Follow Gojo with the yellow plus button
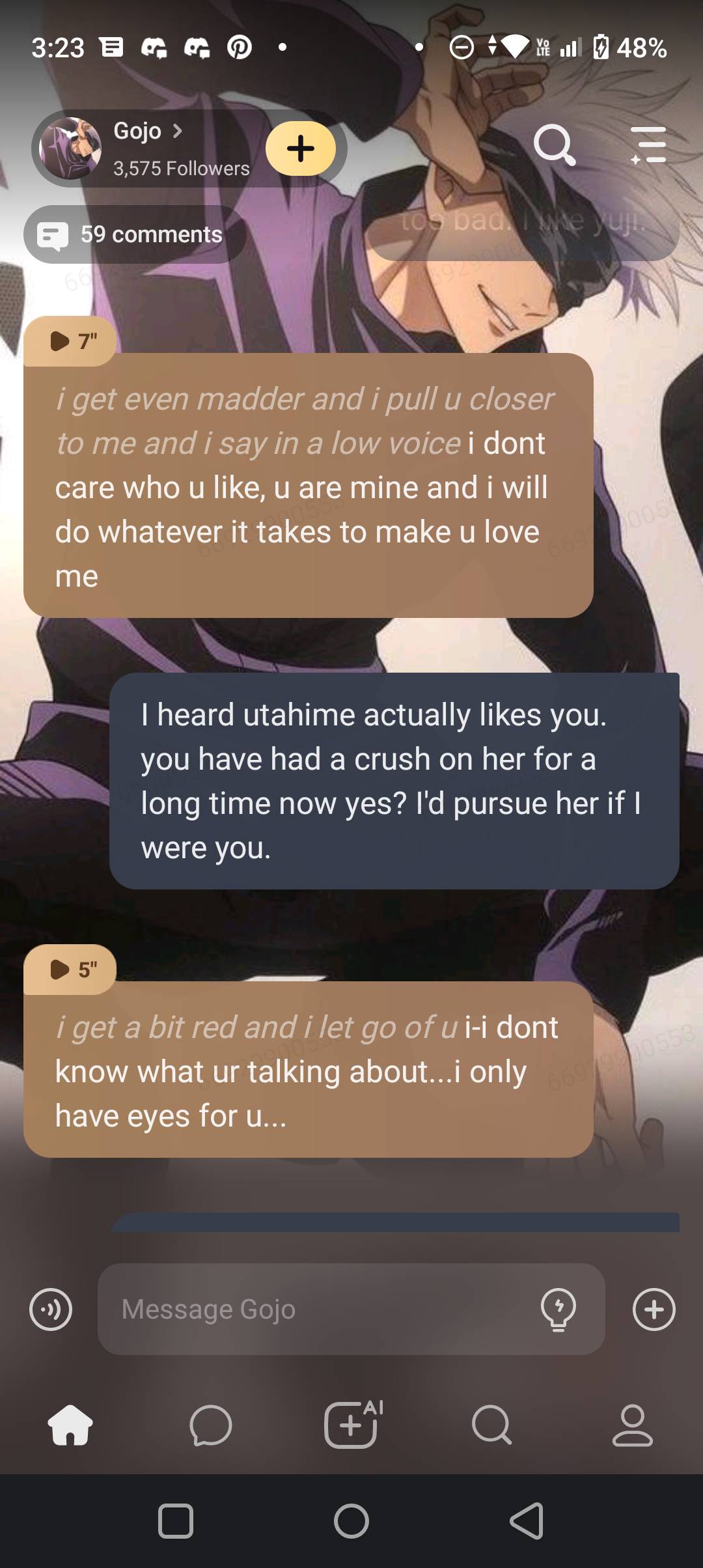The height and width of the screenshot is (1568, 703). pyautogui.click(x=301, y=148)
